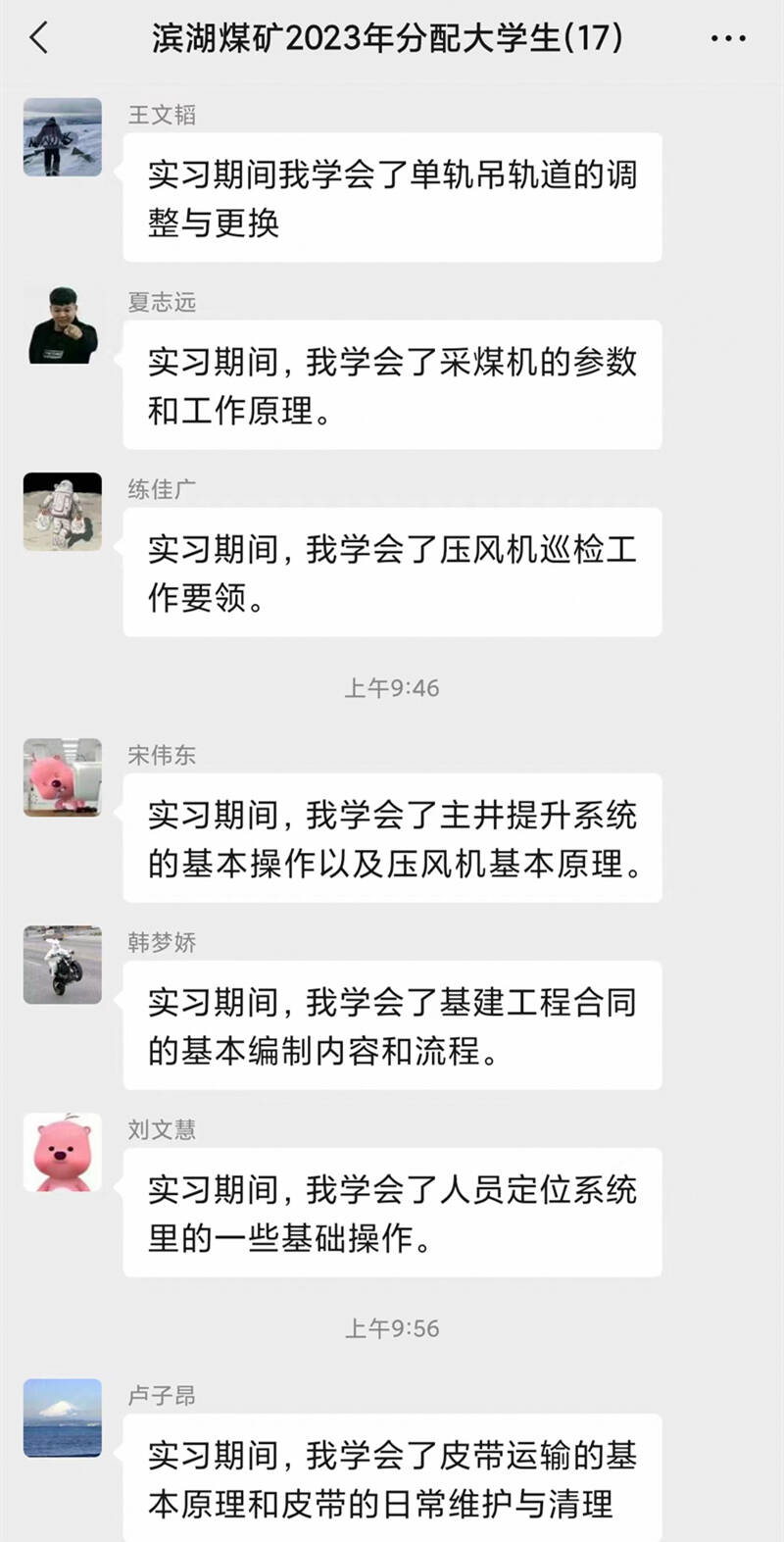The height and width of the screenshot is (1542, 784).
Task: Go back from the group chat
Action: point(39,38)
